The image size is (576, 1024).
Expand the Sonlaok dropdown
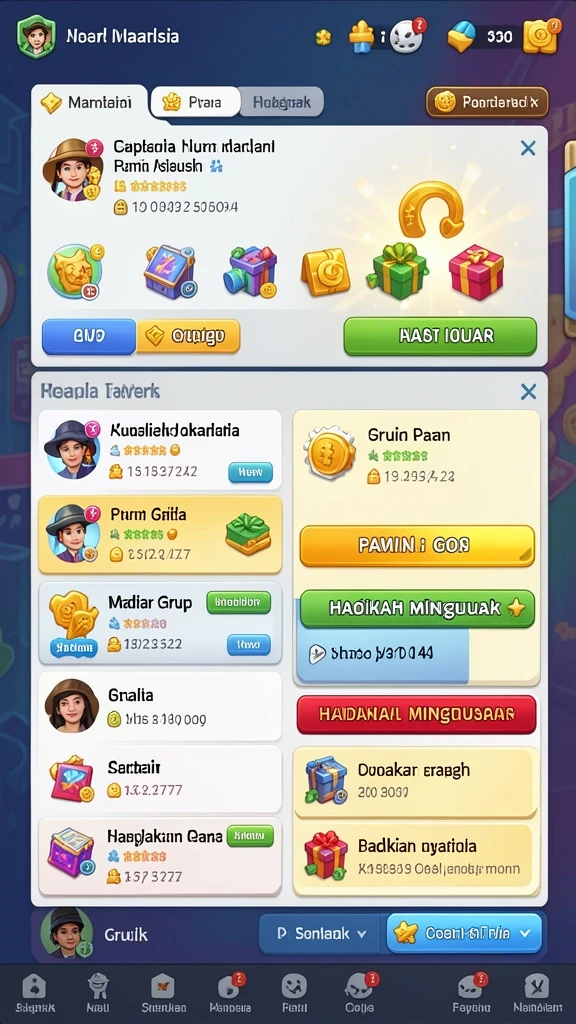point(320,934)
